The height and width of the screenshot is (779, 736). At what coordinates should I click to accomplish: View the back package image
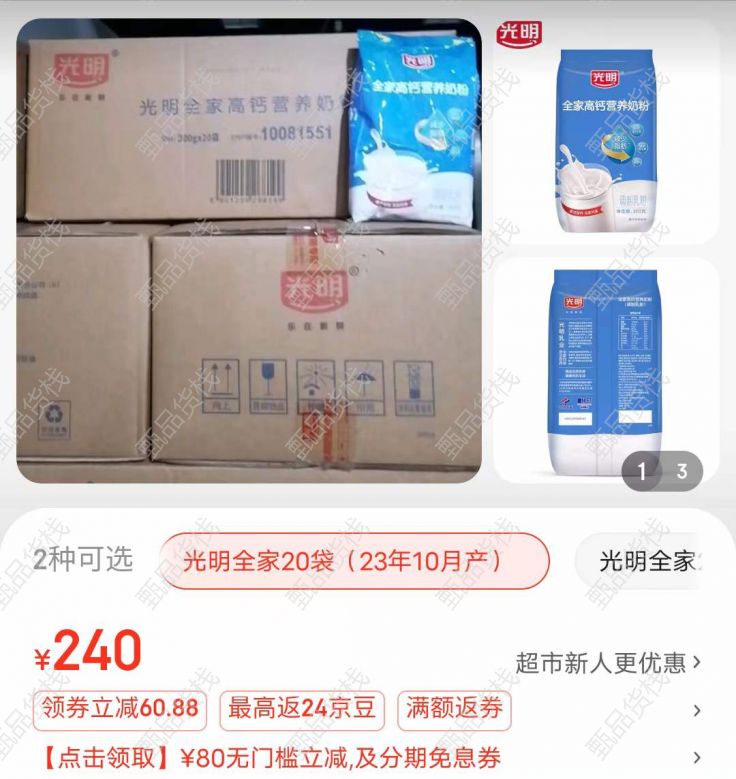tap(606, 370)
